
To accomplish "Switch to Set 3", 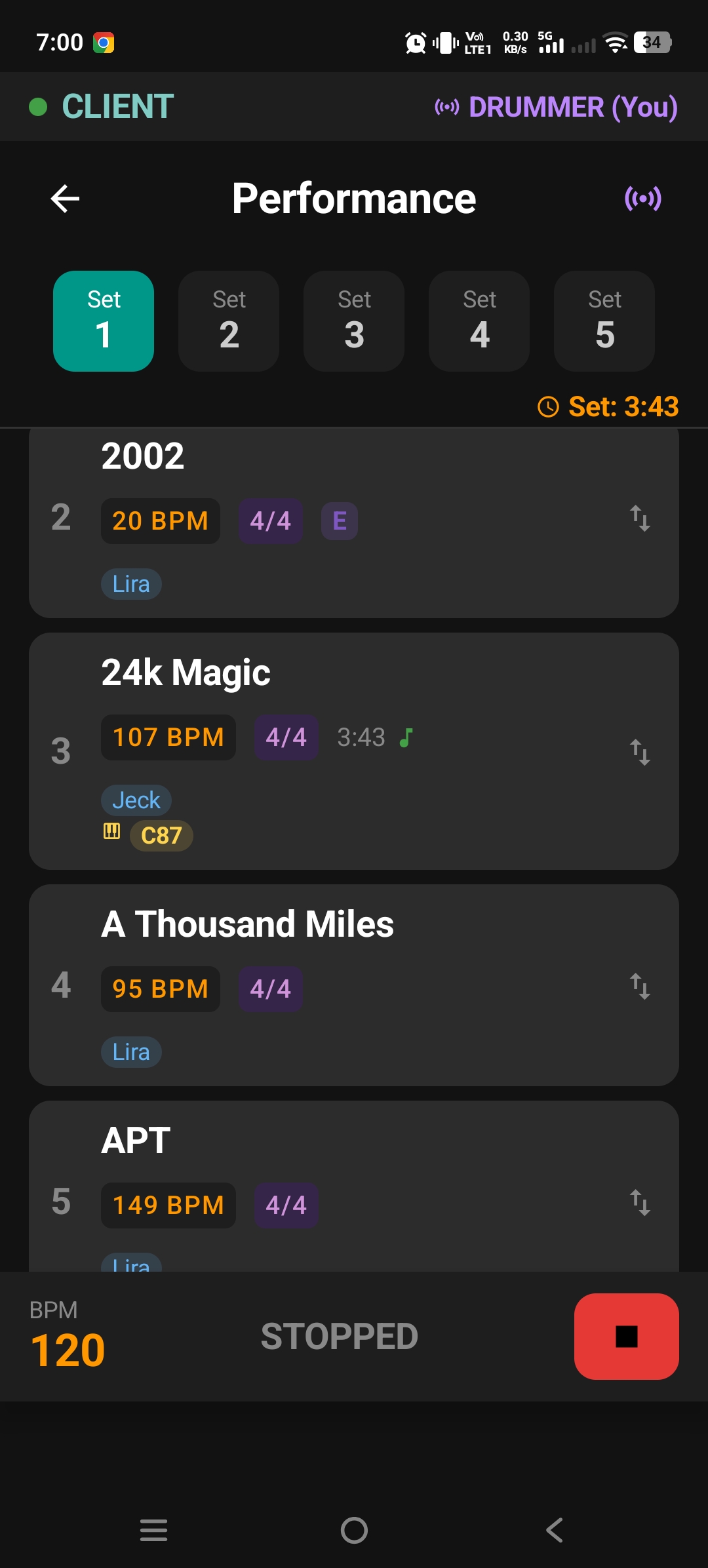I will pyautogui.click(x=353, y=321).
